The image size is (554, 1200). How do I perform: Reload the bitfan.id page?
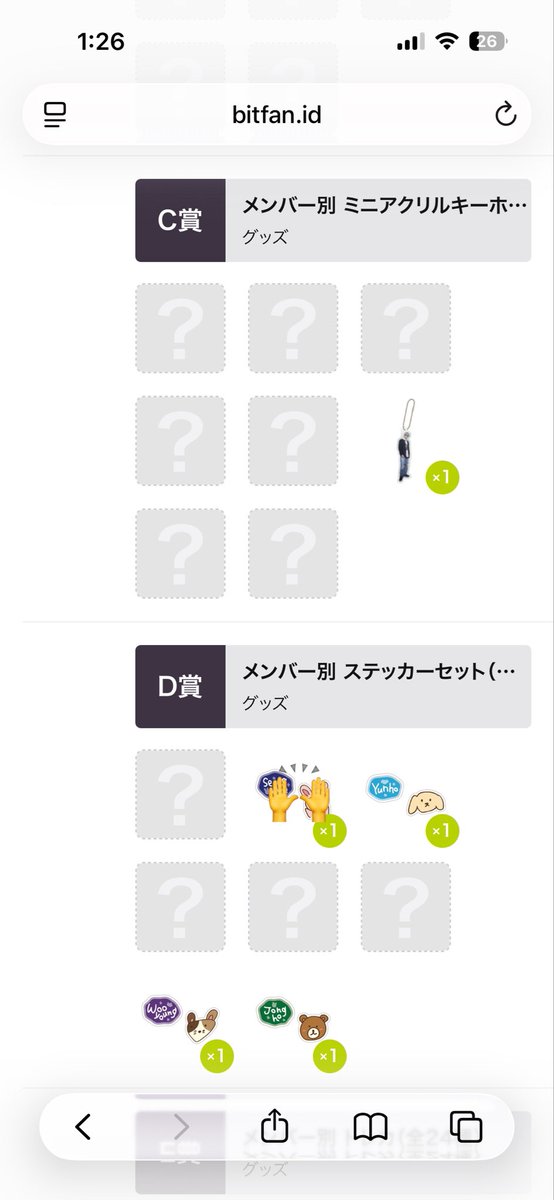coord(506,114)
